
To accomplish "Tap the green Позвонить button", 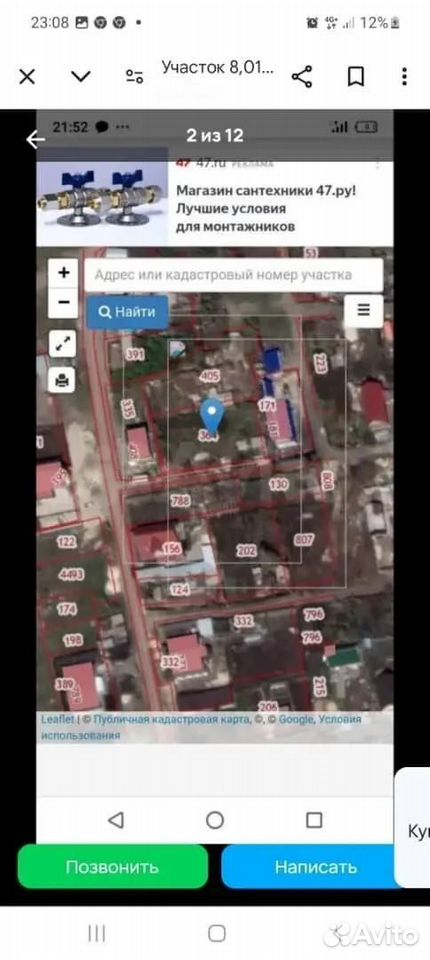I will pos(113,866).
